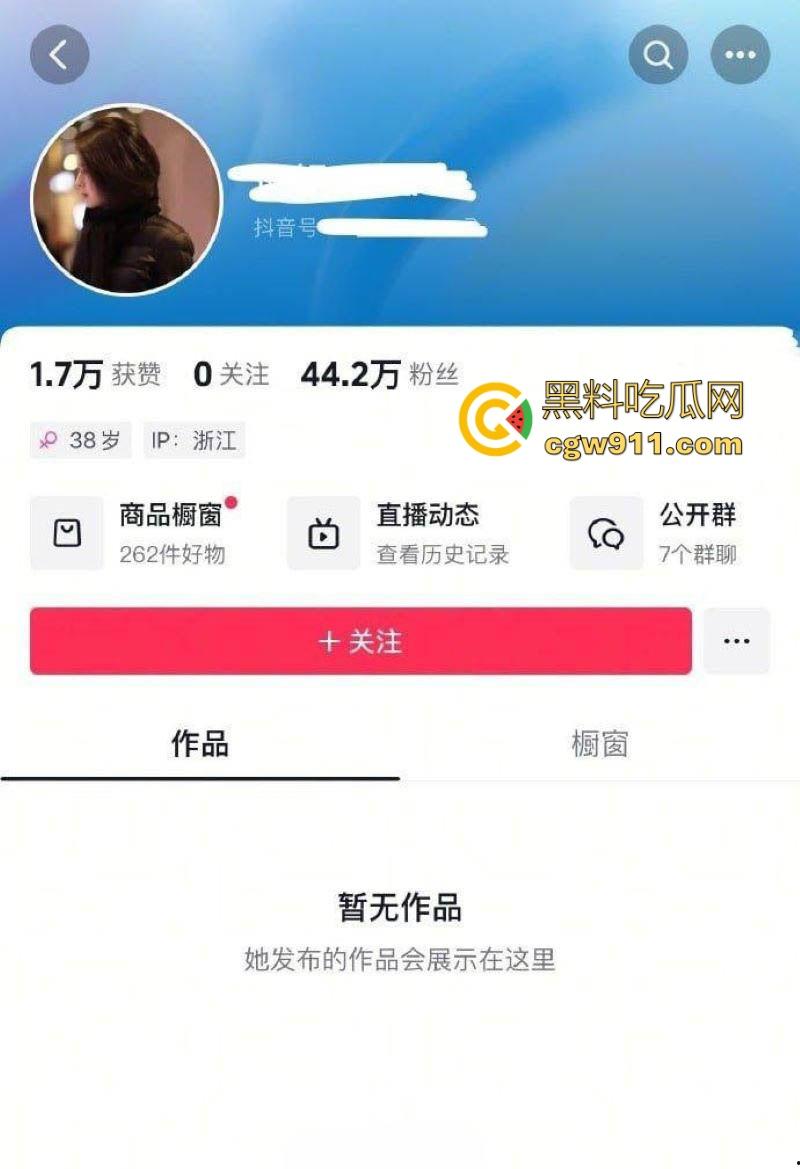Expand 7个群聊 group list

click(698, 555)
